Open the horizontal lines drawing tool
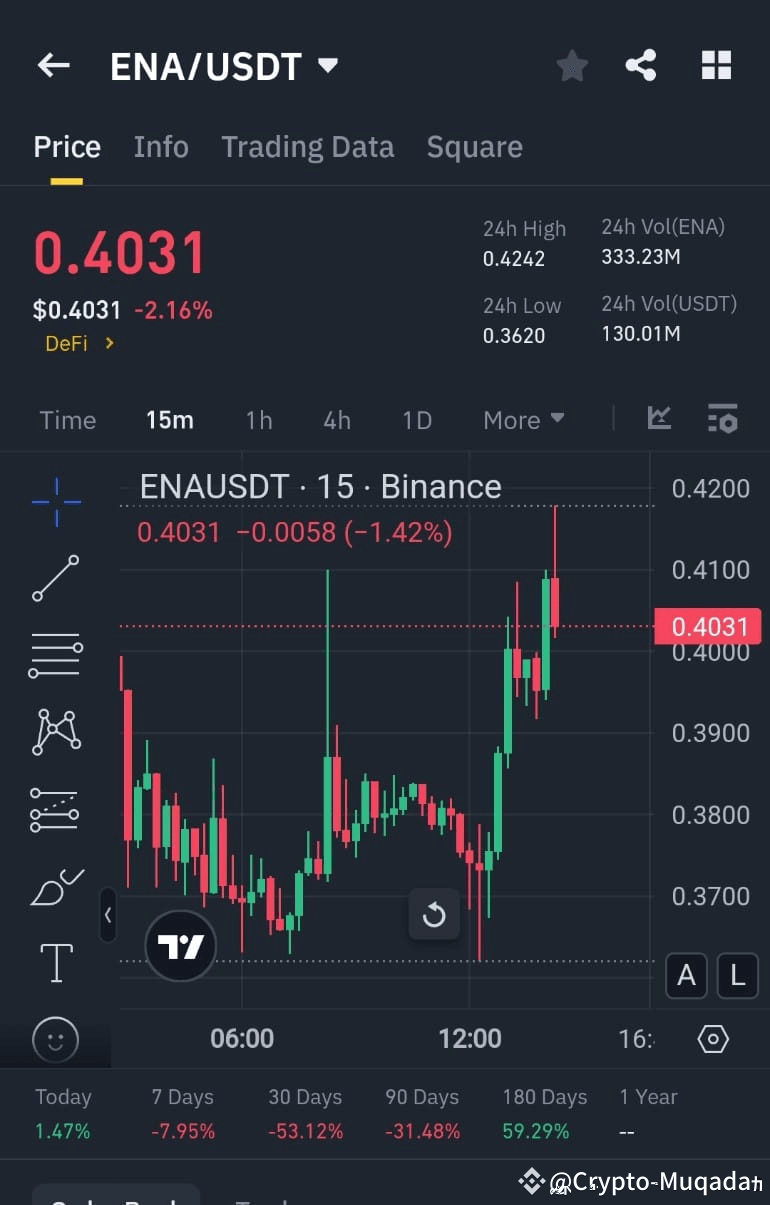 [55, 655]
